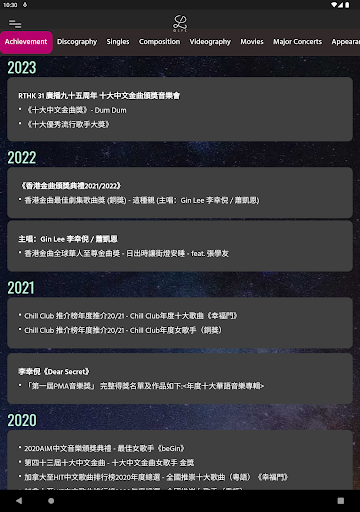
Task: Go to the Composition tab
Action: [160, 42]
